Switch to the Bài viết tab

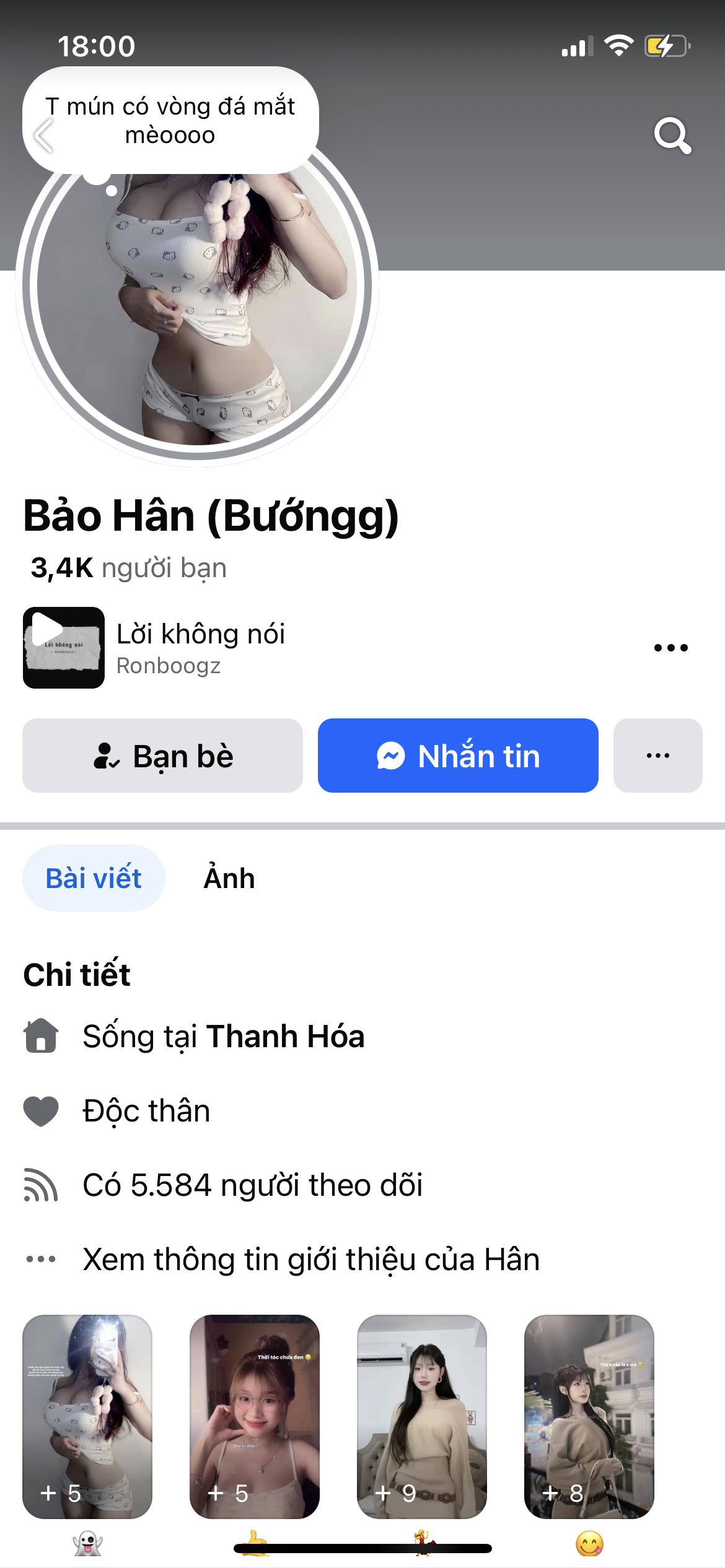94,878
